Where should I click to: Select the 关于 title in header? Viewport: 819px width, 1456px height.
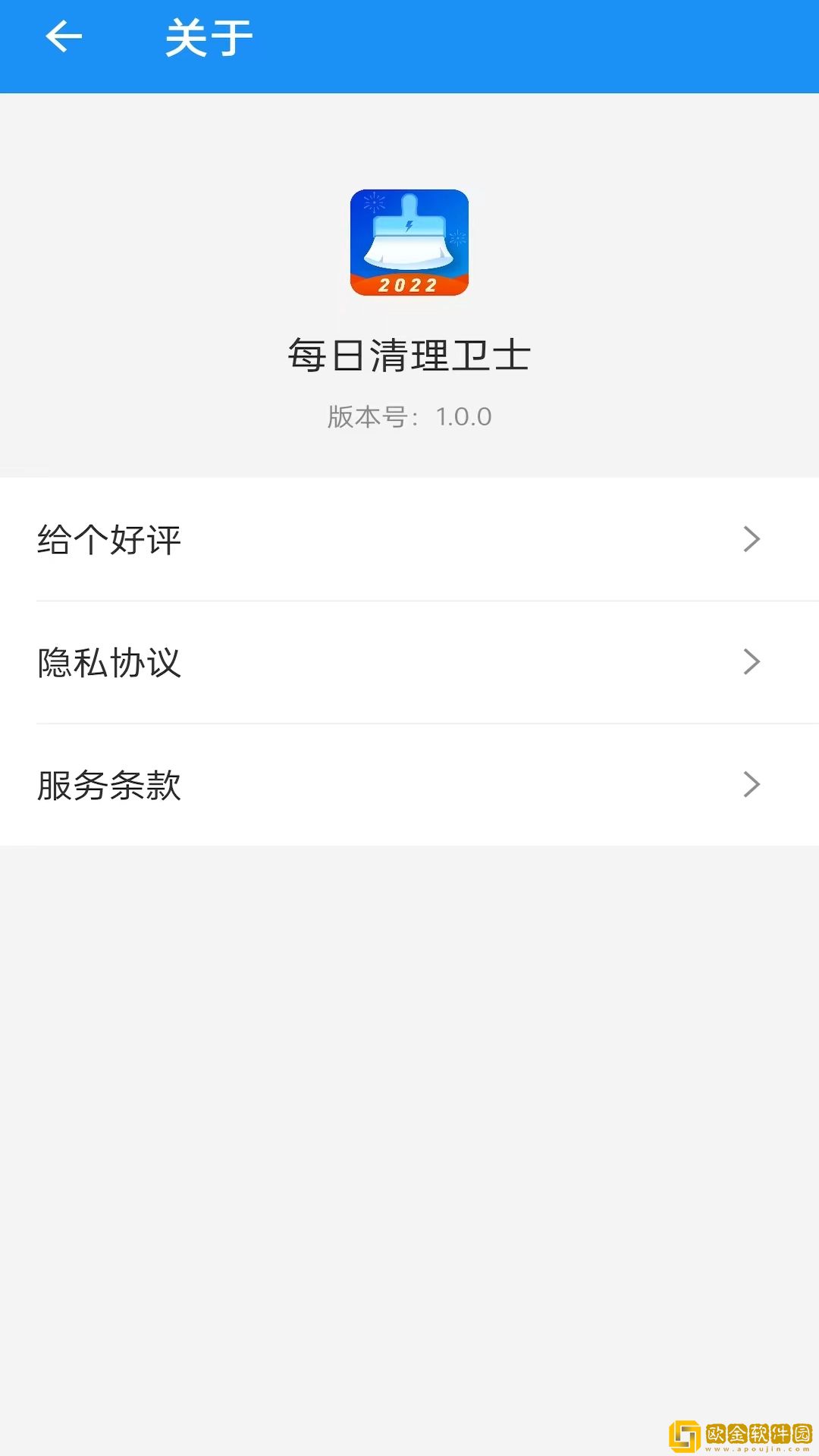pyautogui.click(x=205, y=36)
